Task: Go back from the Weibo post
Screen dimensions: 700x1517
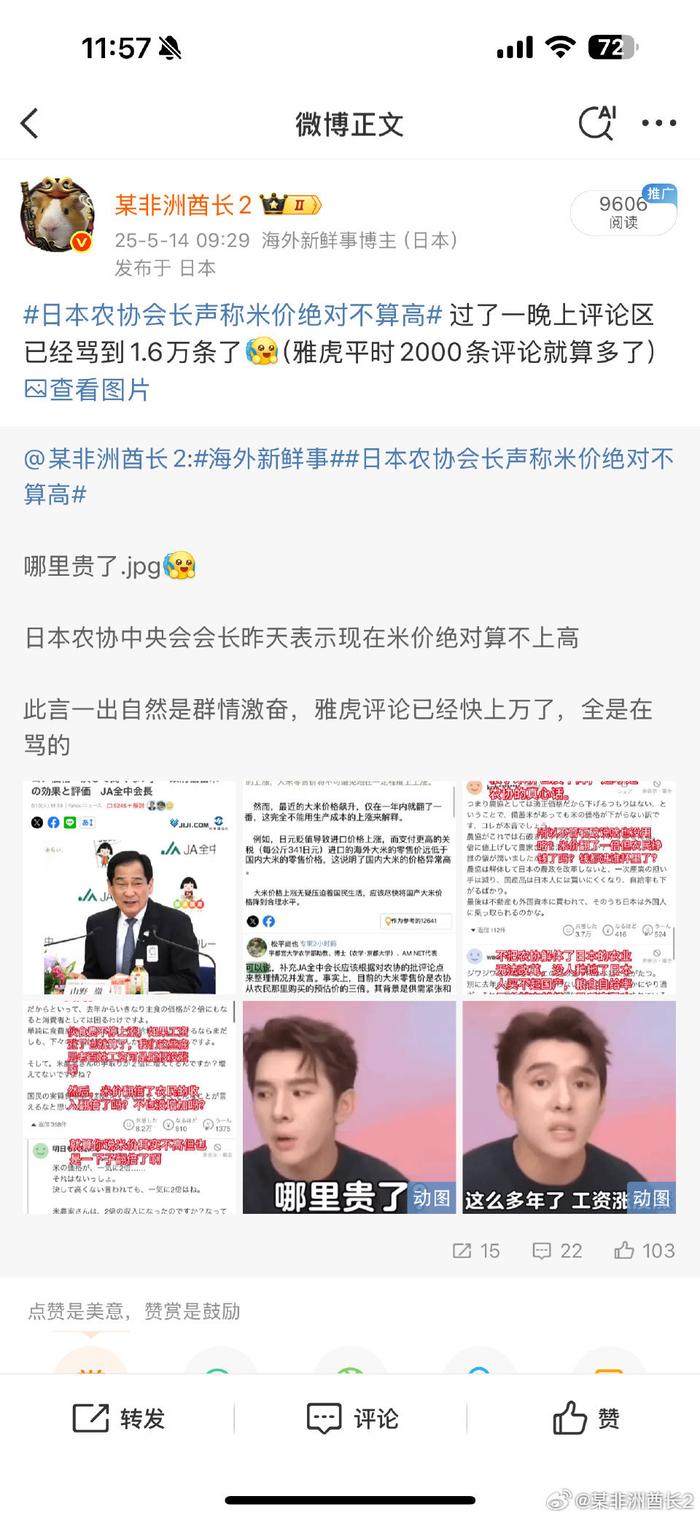Action: (x=30, y=124)
